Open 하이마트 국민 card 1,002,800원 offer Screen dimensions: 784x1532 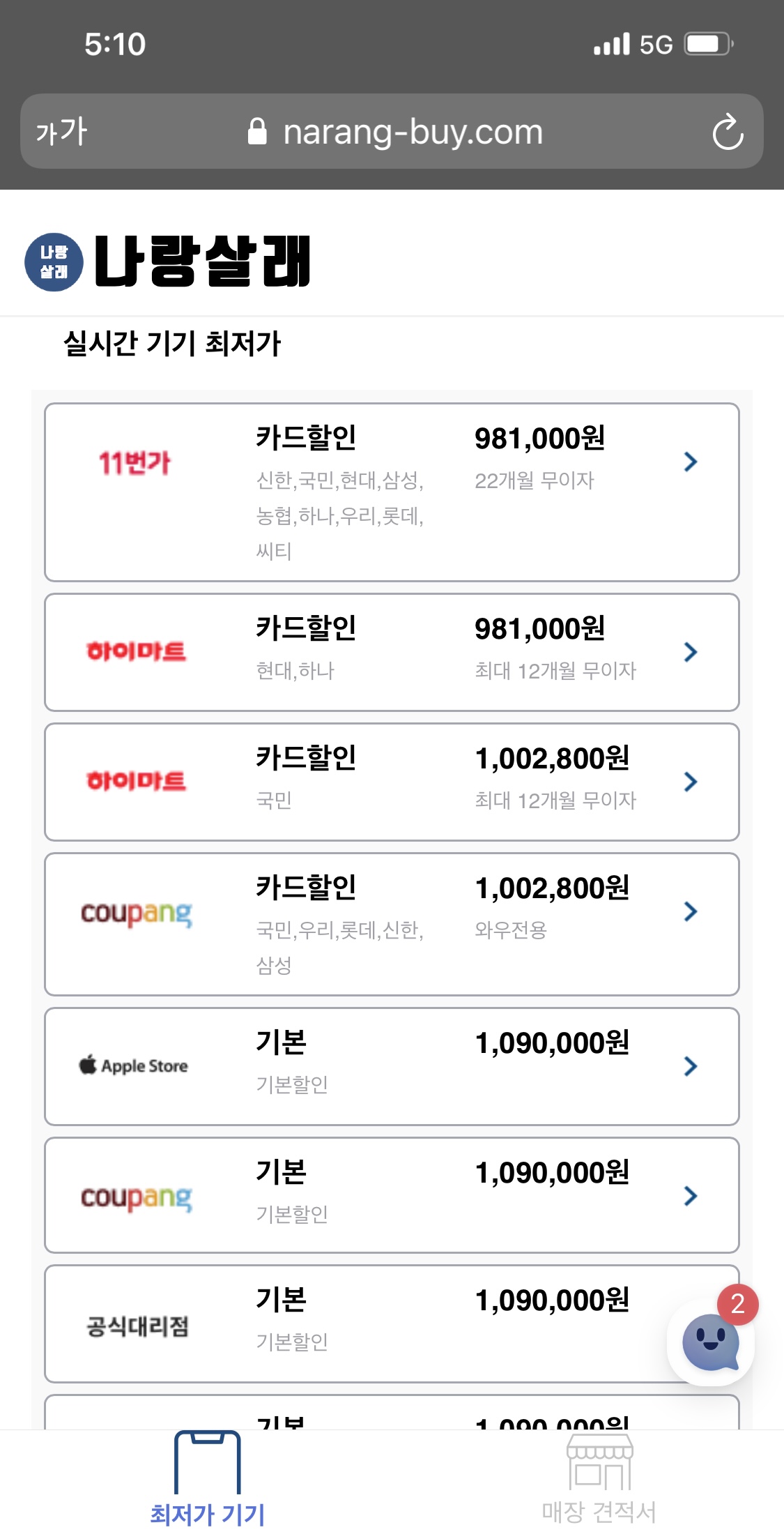click(392, 782)
